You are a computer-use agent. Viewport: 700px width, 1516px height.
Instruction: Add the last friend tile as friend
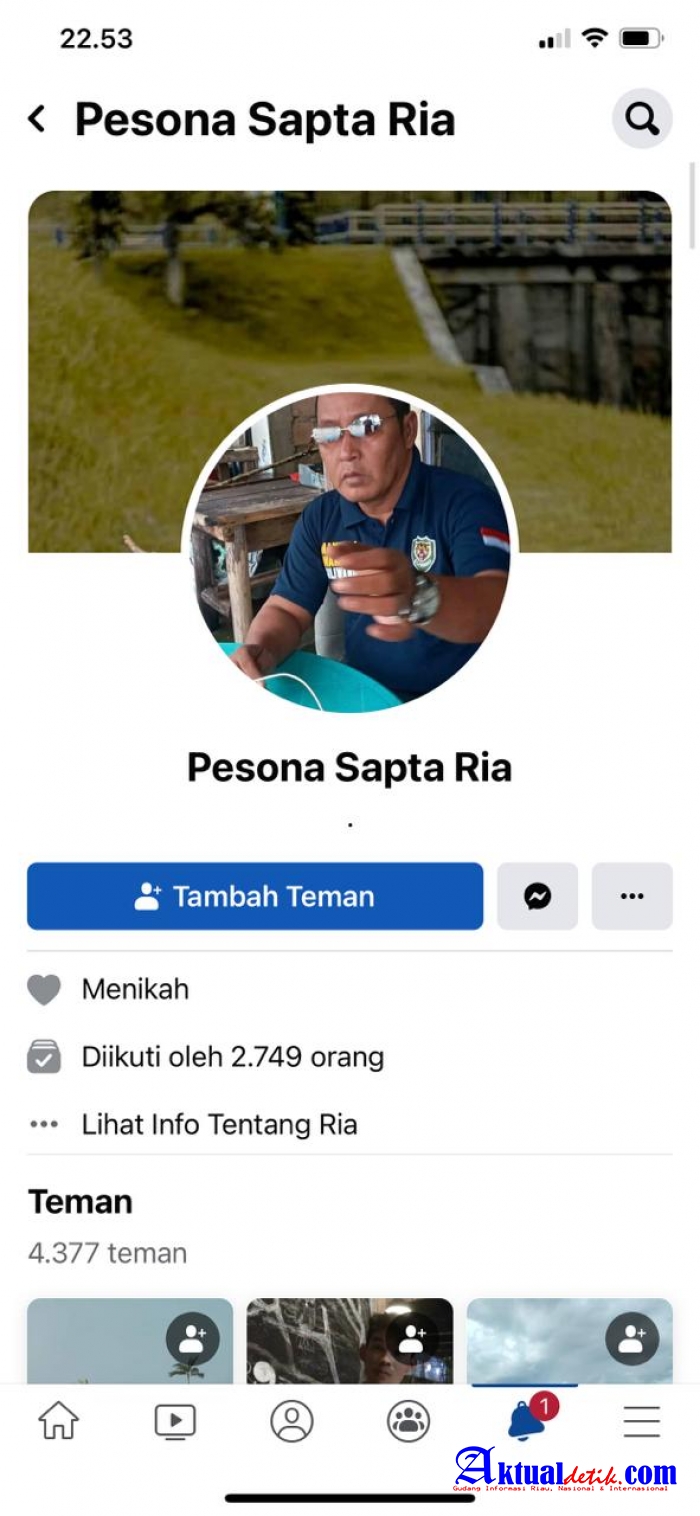(x=632, y=1338)
